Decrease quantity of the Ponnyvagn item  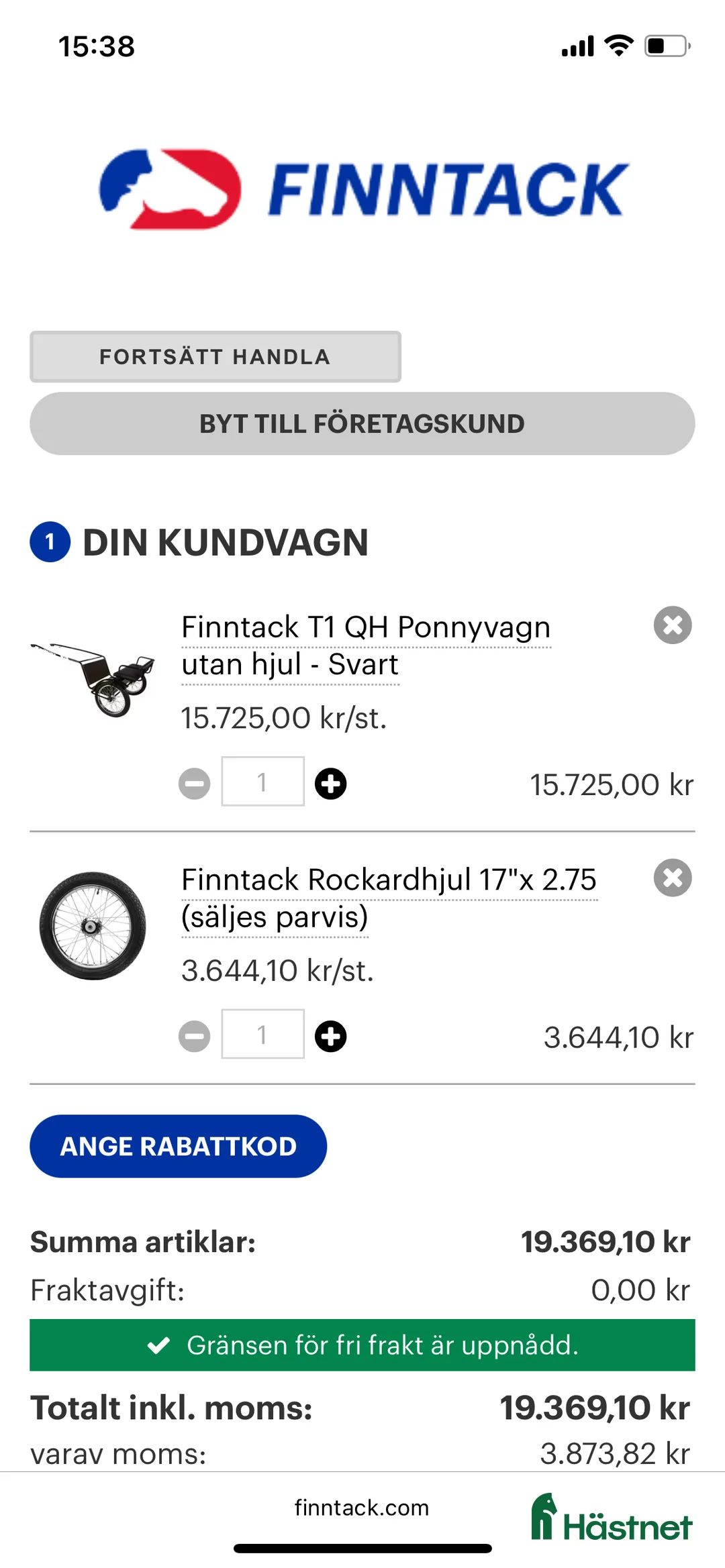point(194,782)
